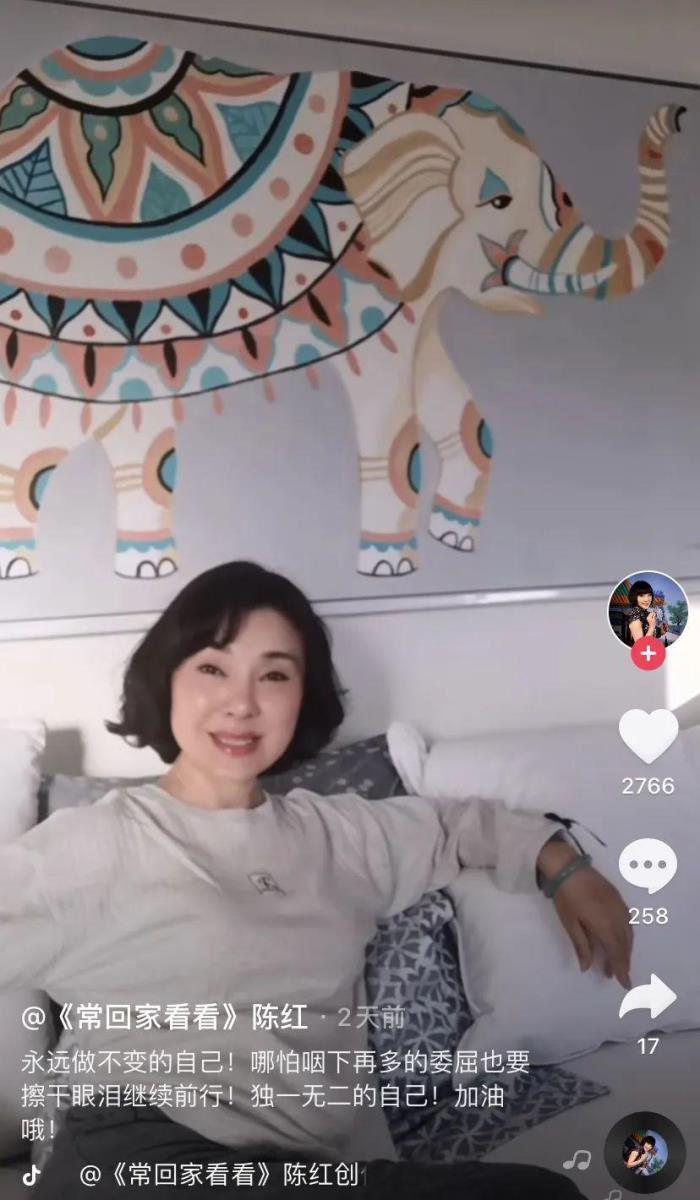Open the spinning music disc
The width and height of the screenshot is (700, 1200).
[645, 1151]
